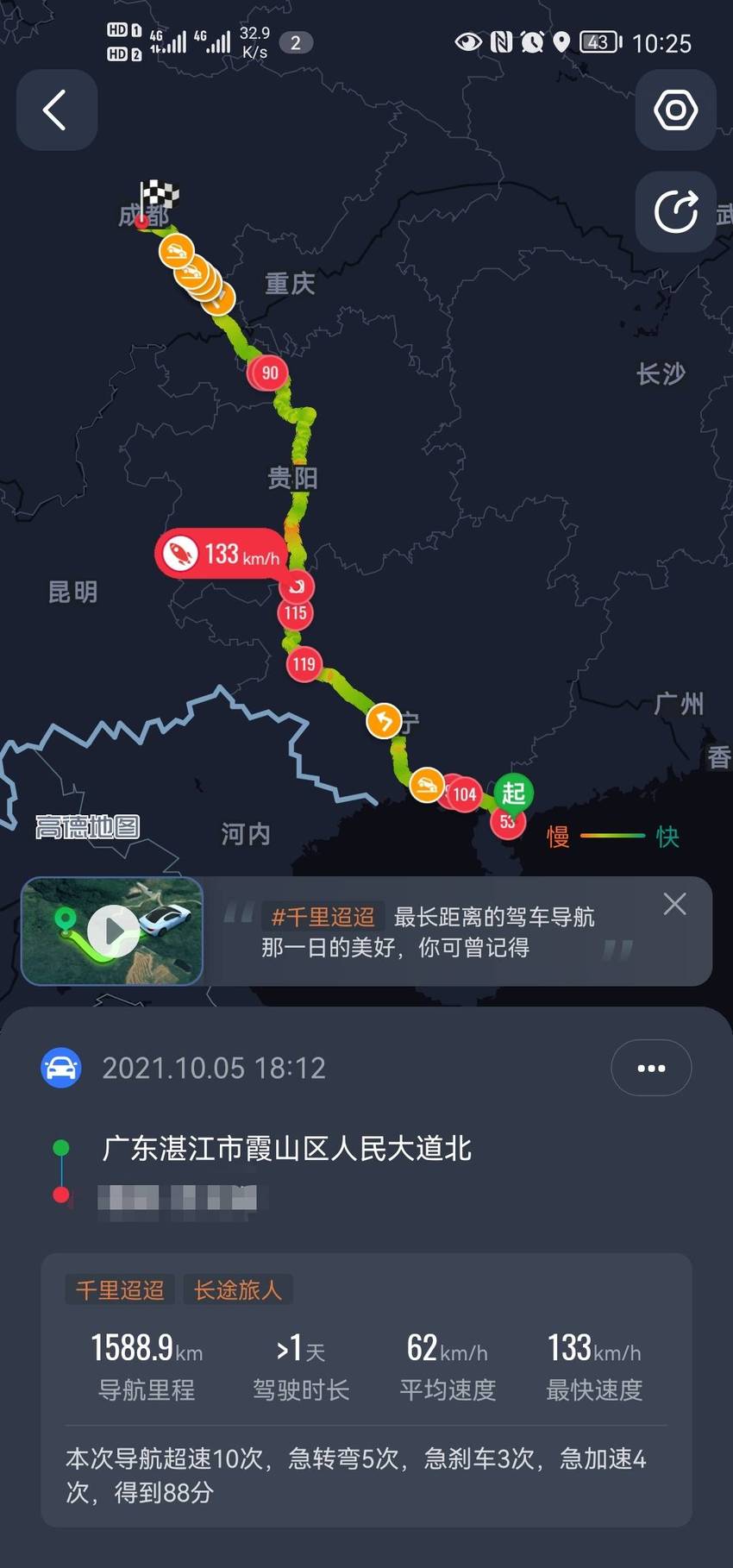This screenshot has width=733, height=1568.
Task: Select the start point marker 起
Action: (x=514, y=792)
